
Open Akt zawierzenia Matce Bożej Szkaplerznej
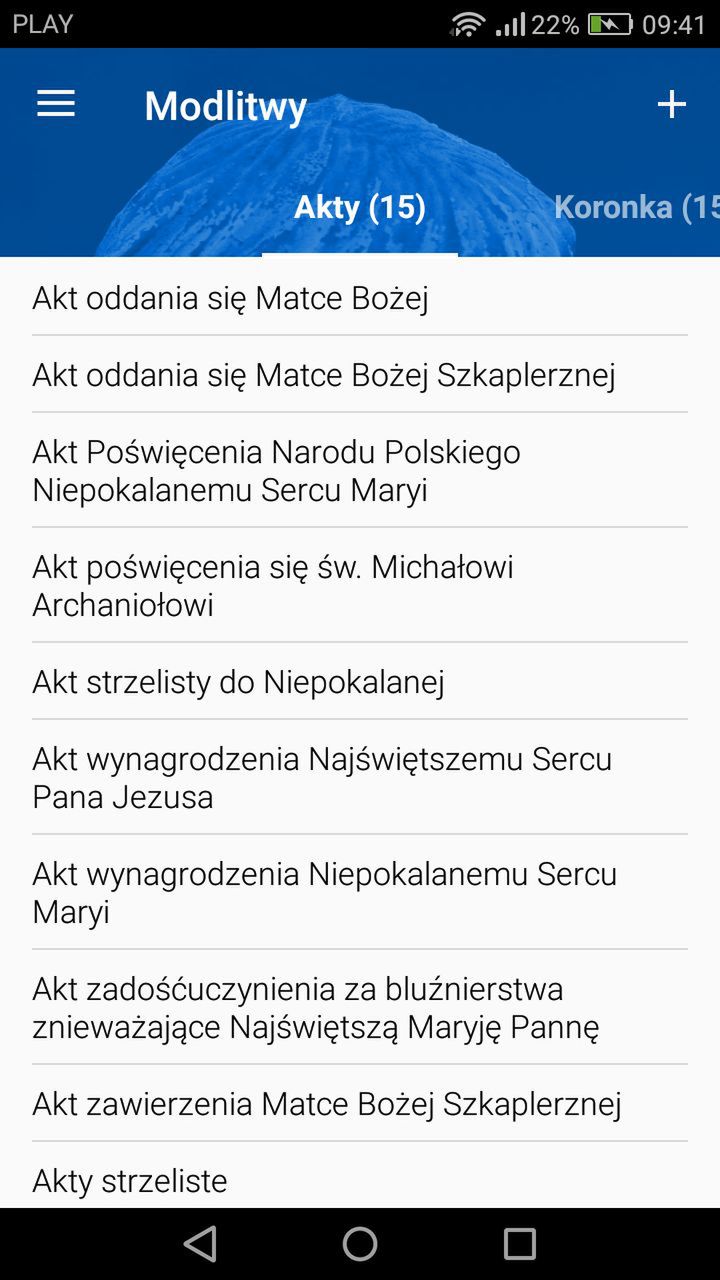point(360,1103)
